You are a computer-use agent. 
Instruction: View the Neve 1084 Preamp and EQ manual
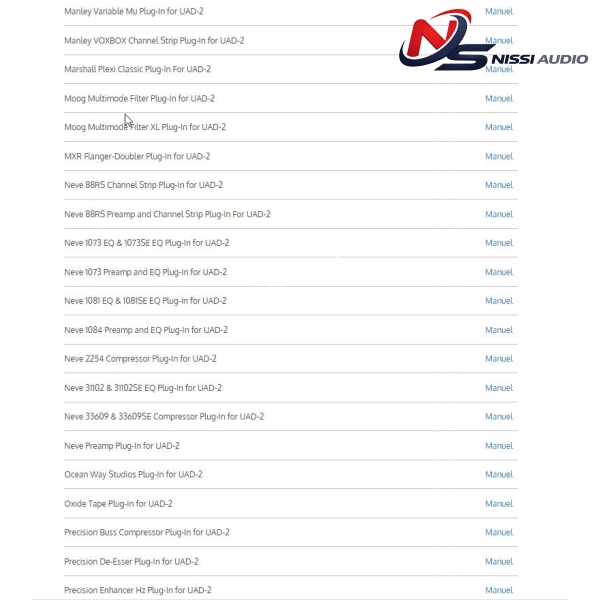(498, 330)
